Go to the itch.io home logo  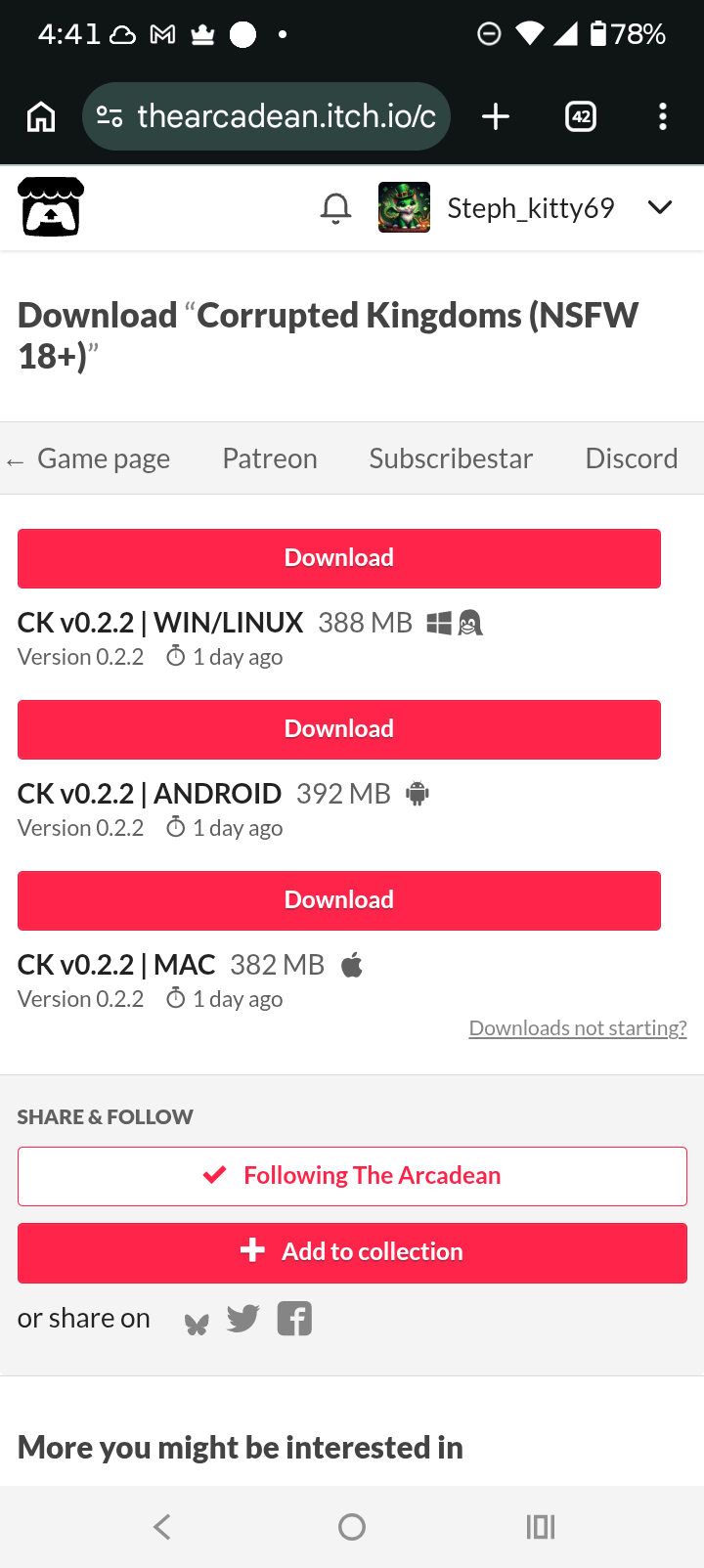coord(51,207)
